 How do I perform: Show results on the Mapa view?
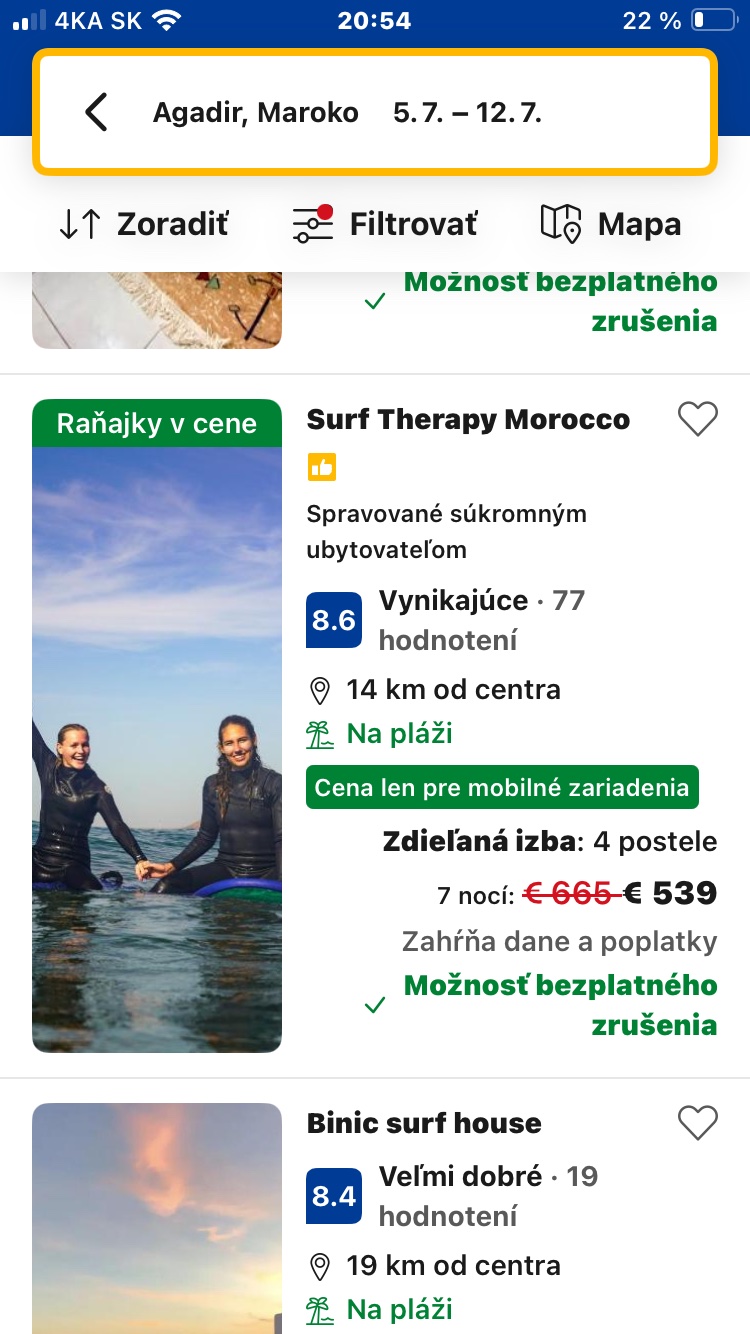pyautogui.click(x=611, y=224)
